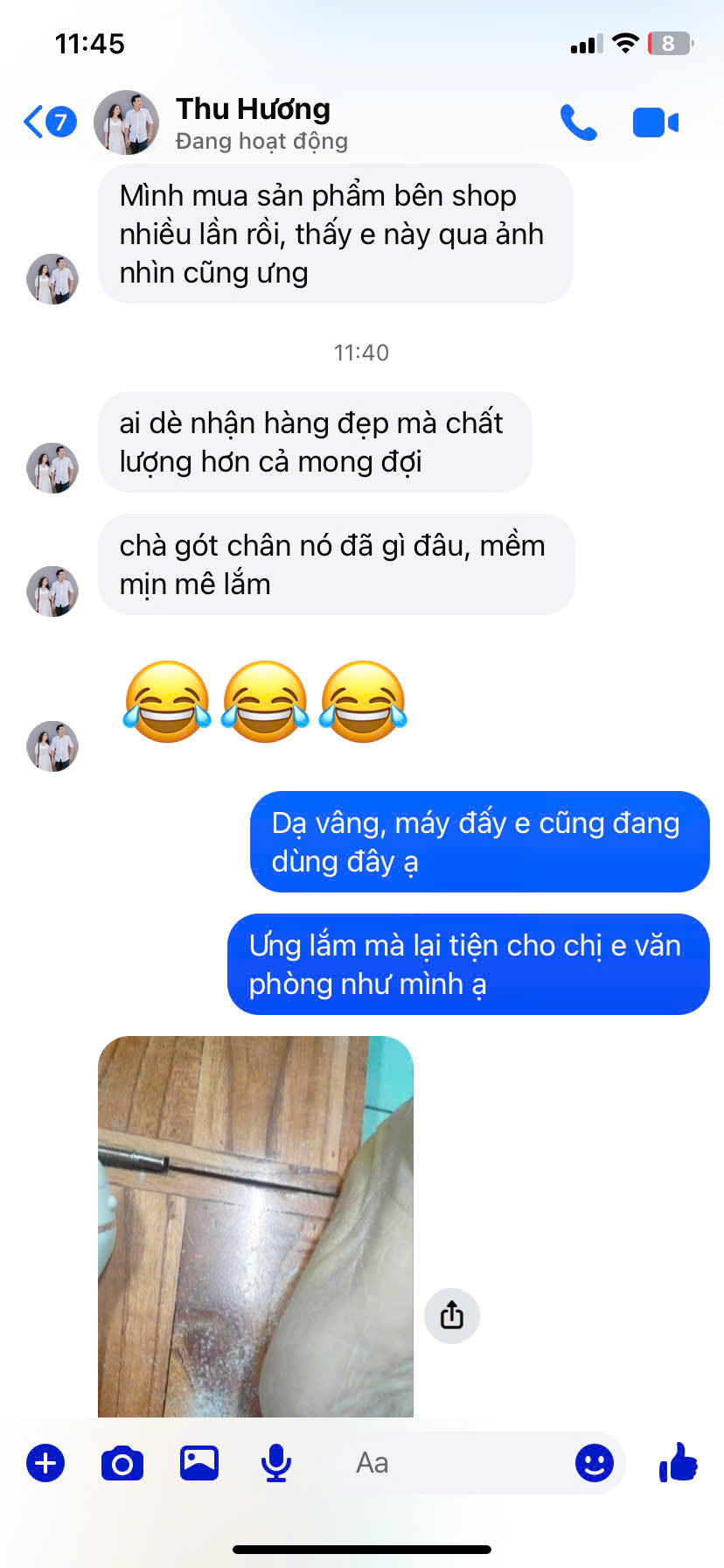Record a voice message with the microphone
Image resolution: width=724 pixels, height=1568 pixels.
[276, 1463]
